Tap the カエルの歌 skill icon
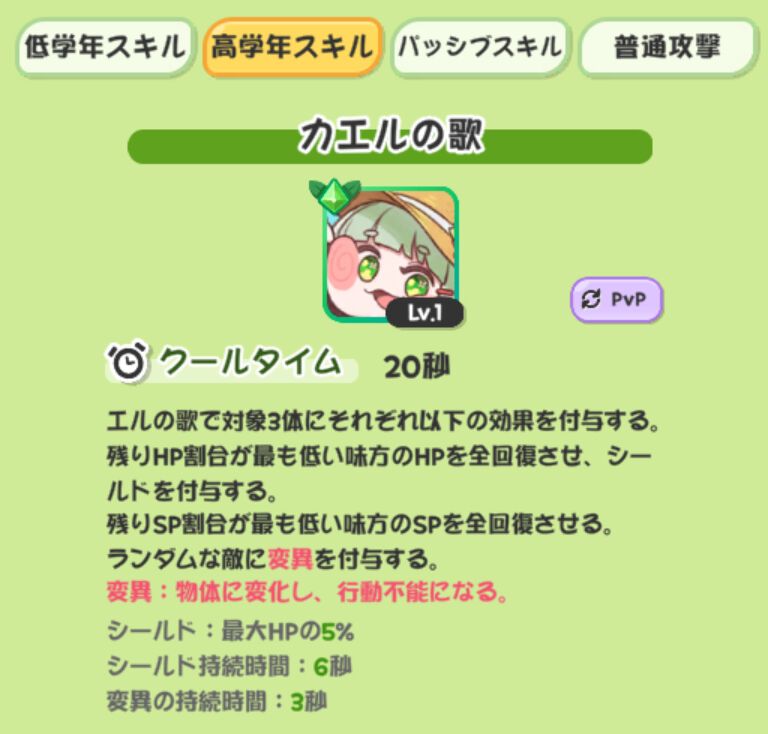This screenshot has height=734, width=768. click(x=390, y=254)
